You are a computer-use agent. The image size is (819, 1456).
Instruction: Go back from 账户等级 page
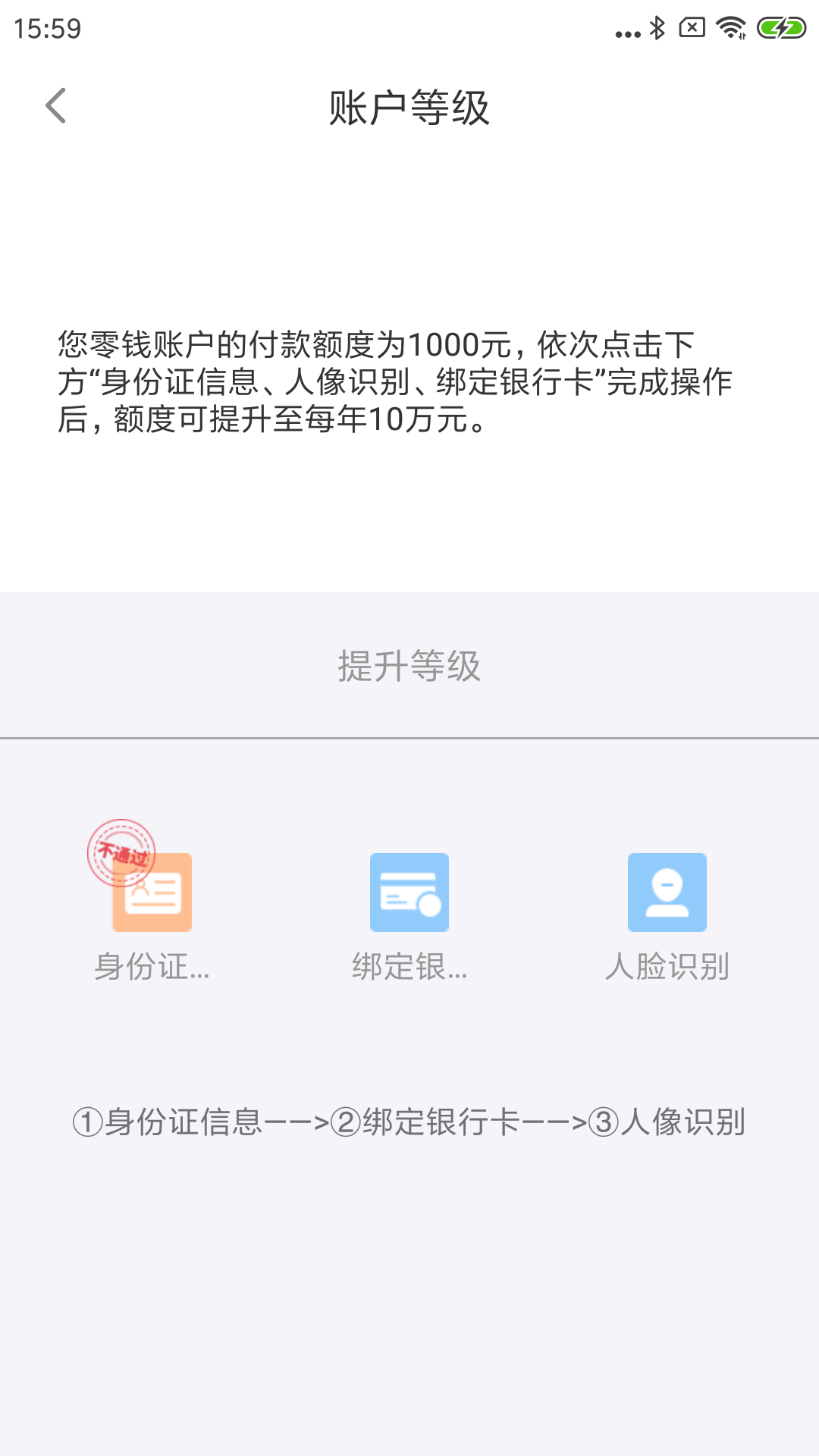56,105
